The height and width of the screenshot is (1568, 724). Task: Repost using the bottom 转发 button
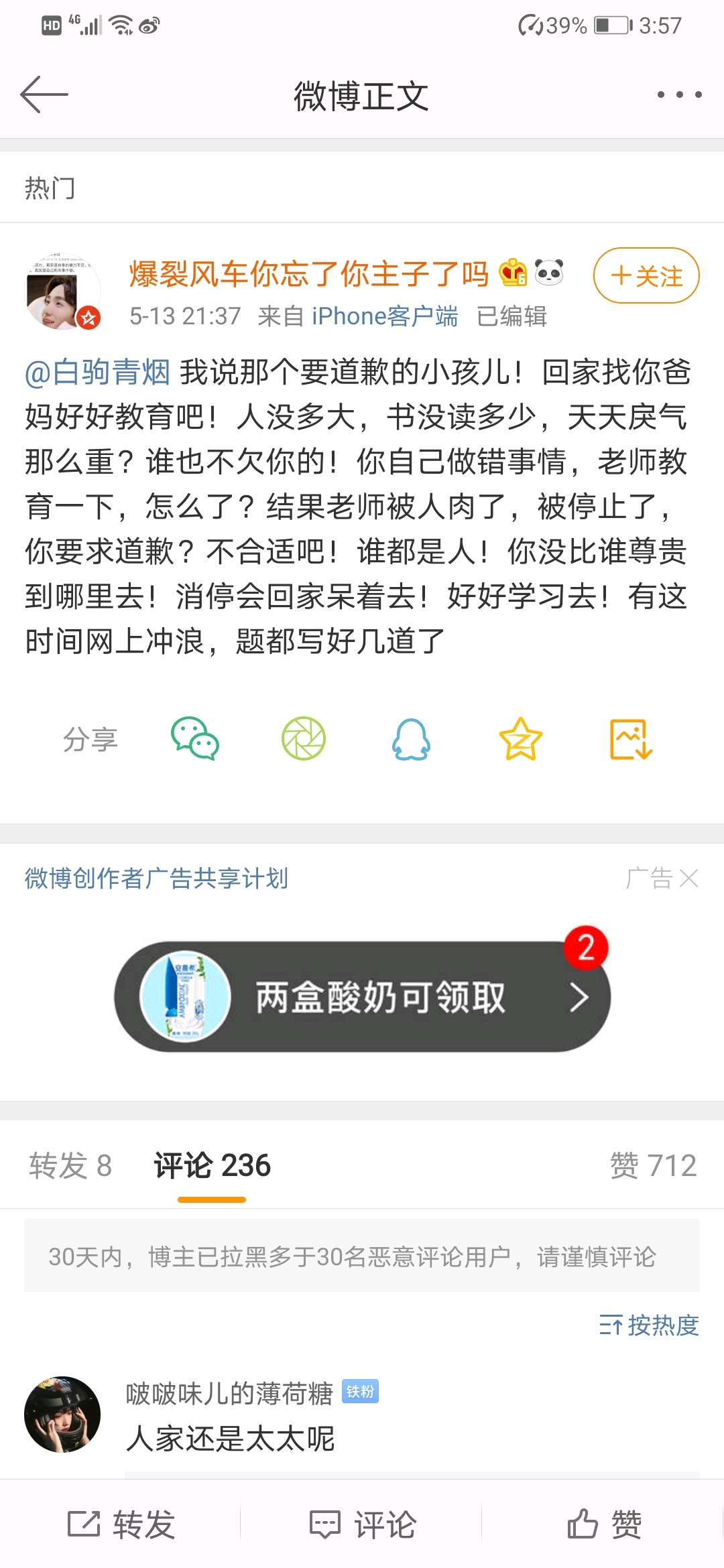pyautogui.click(x=121, y=1524)
